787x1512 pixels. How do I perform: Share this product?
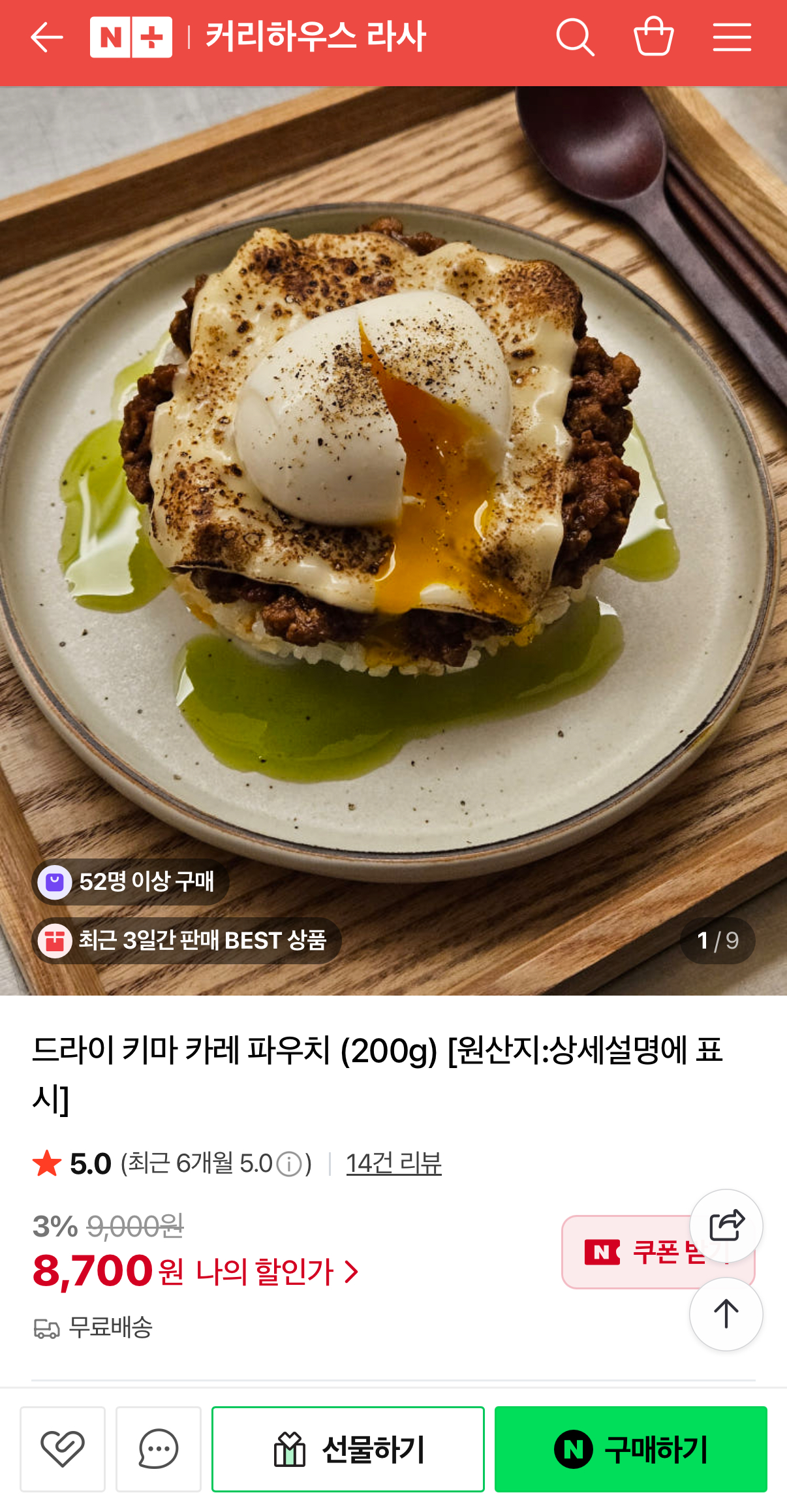(726, 1225)
